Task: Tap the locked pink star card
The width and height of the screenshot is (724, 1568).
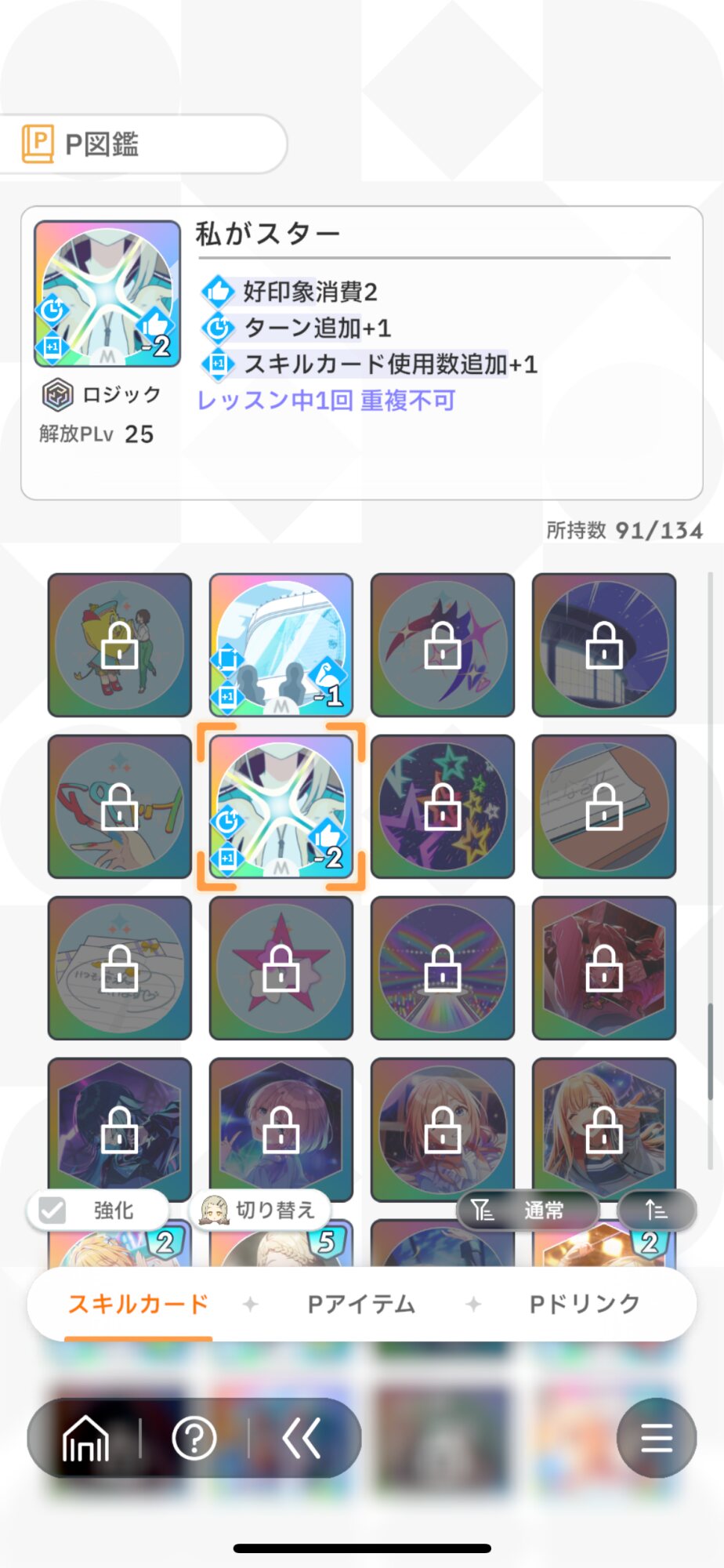Action: click(281, 968)
